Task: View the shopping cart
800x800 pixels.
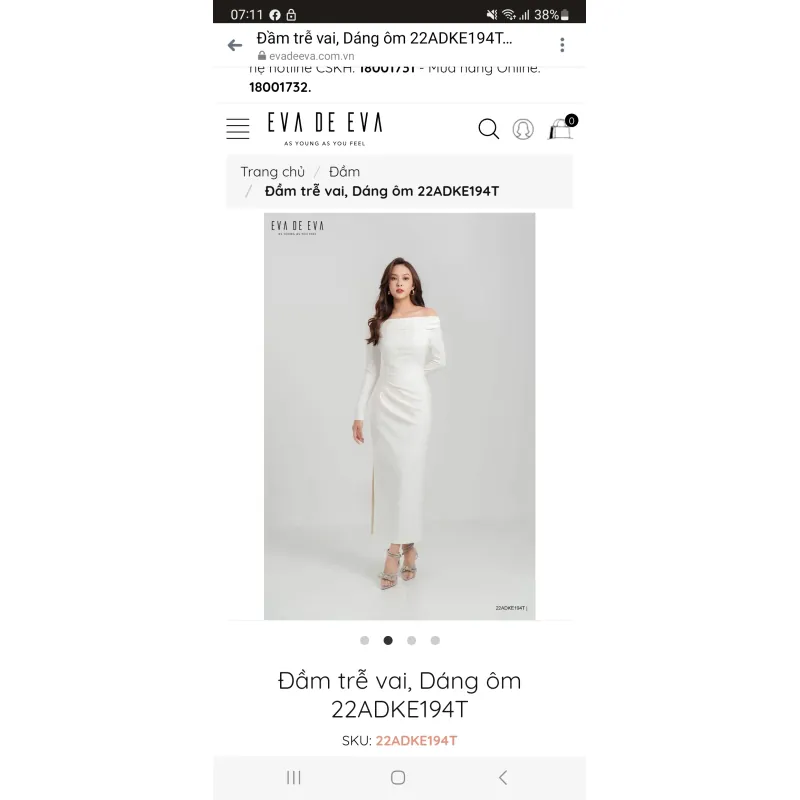Action: click(x=561, y=129)
